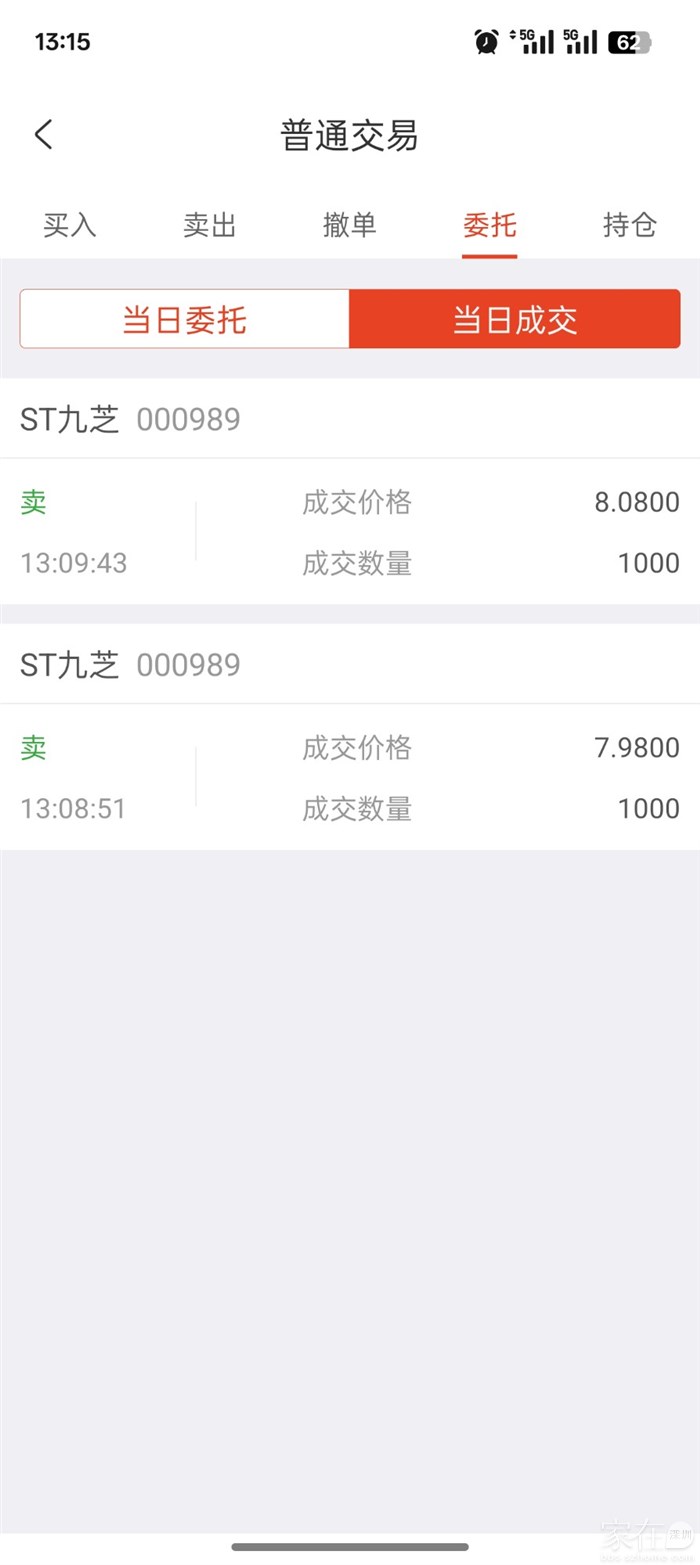The width and height of the screenshot is (700, 1565).
Task: Select the 当日成交 segment
Action: click(515, 320)
